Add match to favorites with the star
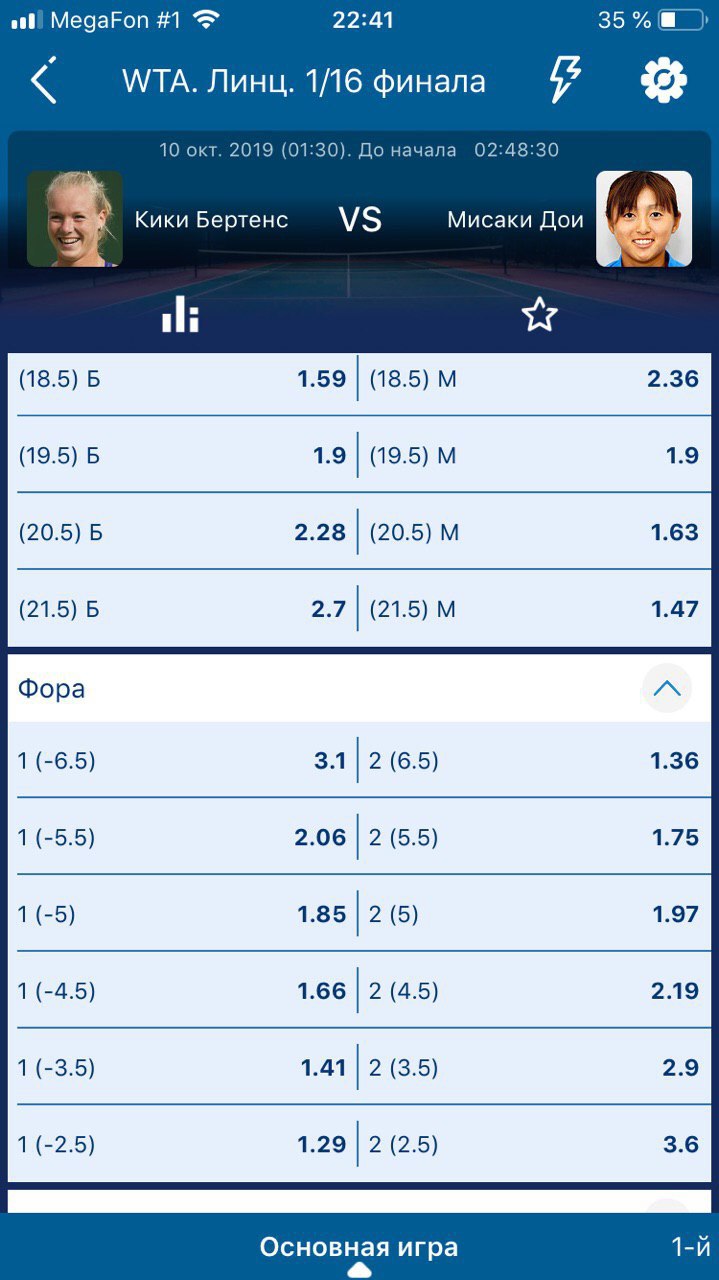The height and width of the screenshot is (1280, 719). point(539,315)
